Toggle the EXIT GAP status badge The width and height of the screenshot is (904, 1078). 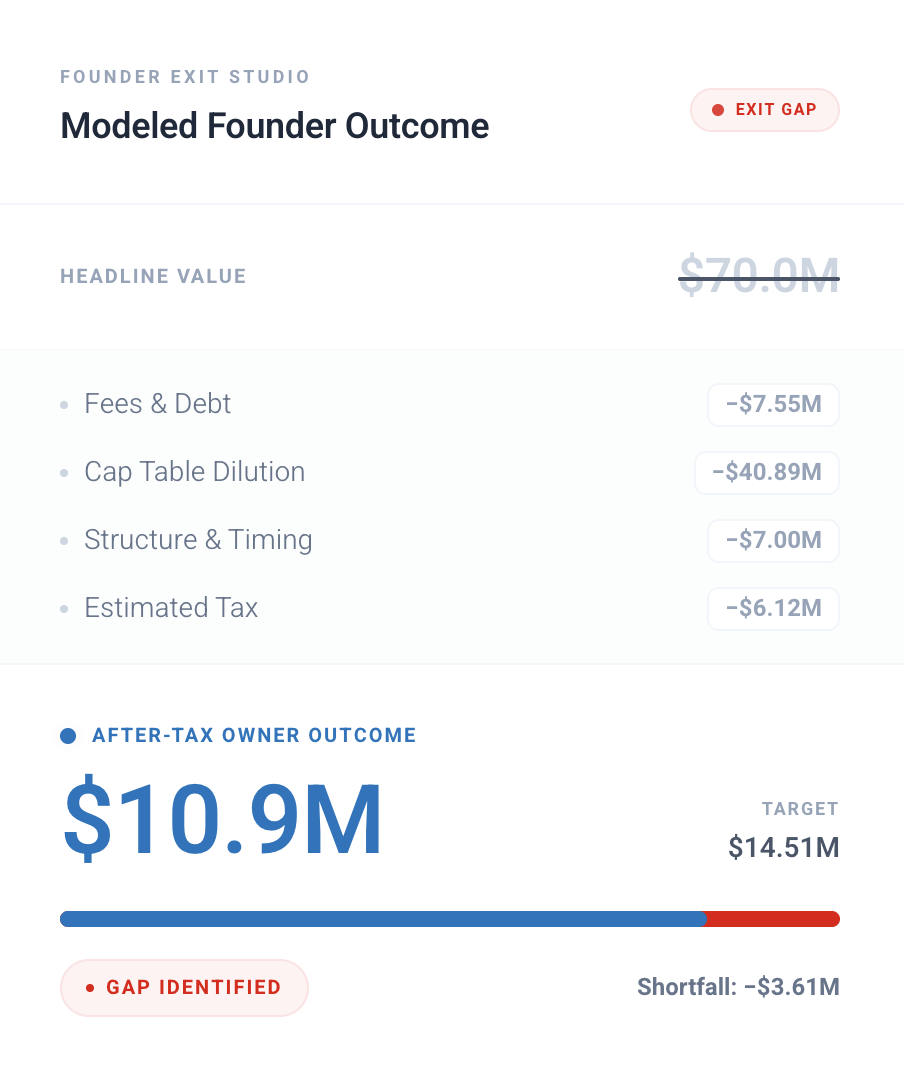[x=765, y=110]
